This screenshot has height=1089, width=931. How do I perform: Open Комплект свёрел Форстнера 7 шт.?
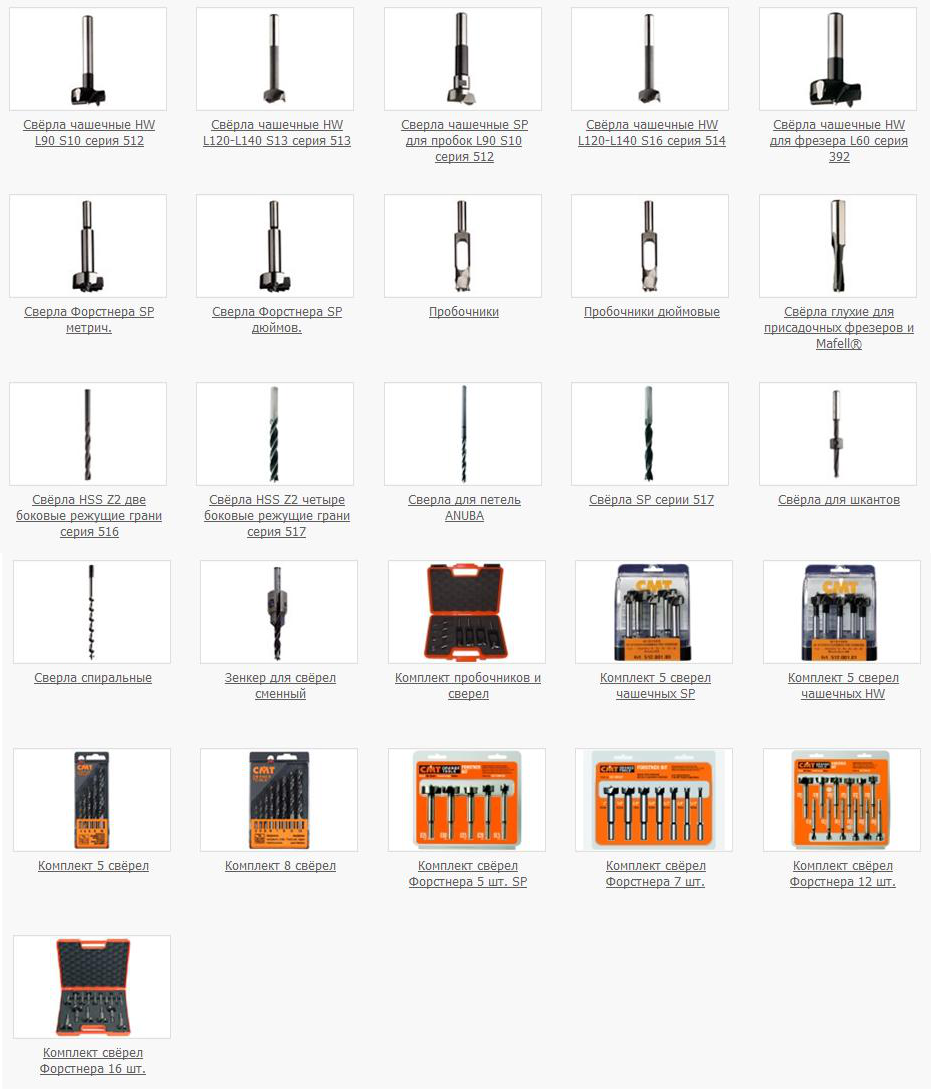(655, 873)
